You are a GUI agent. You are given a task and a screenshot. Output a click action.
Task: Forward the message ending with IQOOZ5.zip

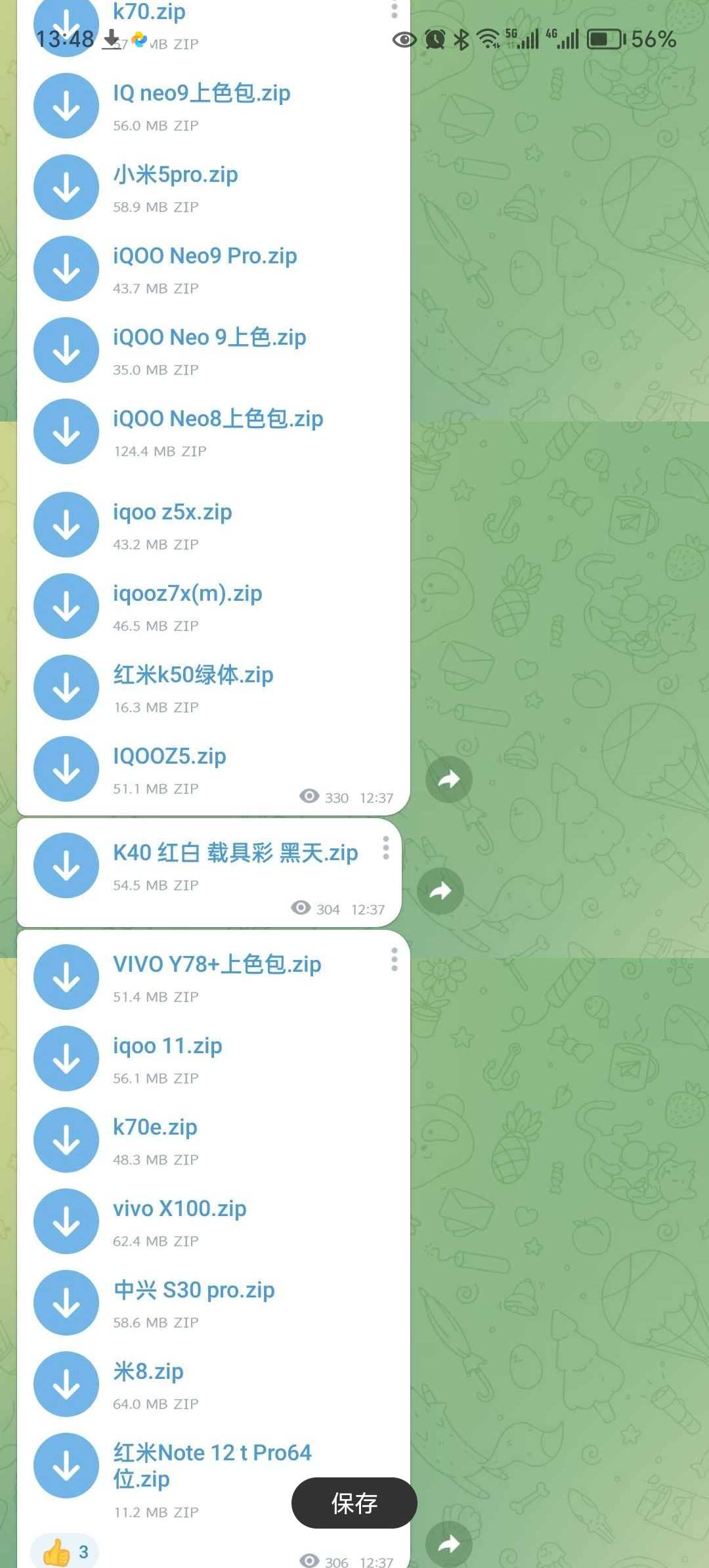pos(449,779)
